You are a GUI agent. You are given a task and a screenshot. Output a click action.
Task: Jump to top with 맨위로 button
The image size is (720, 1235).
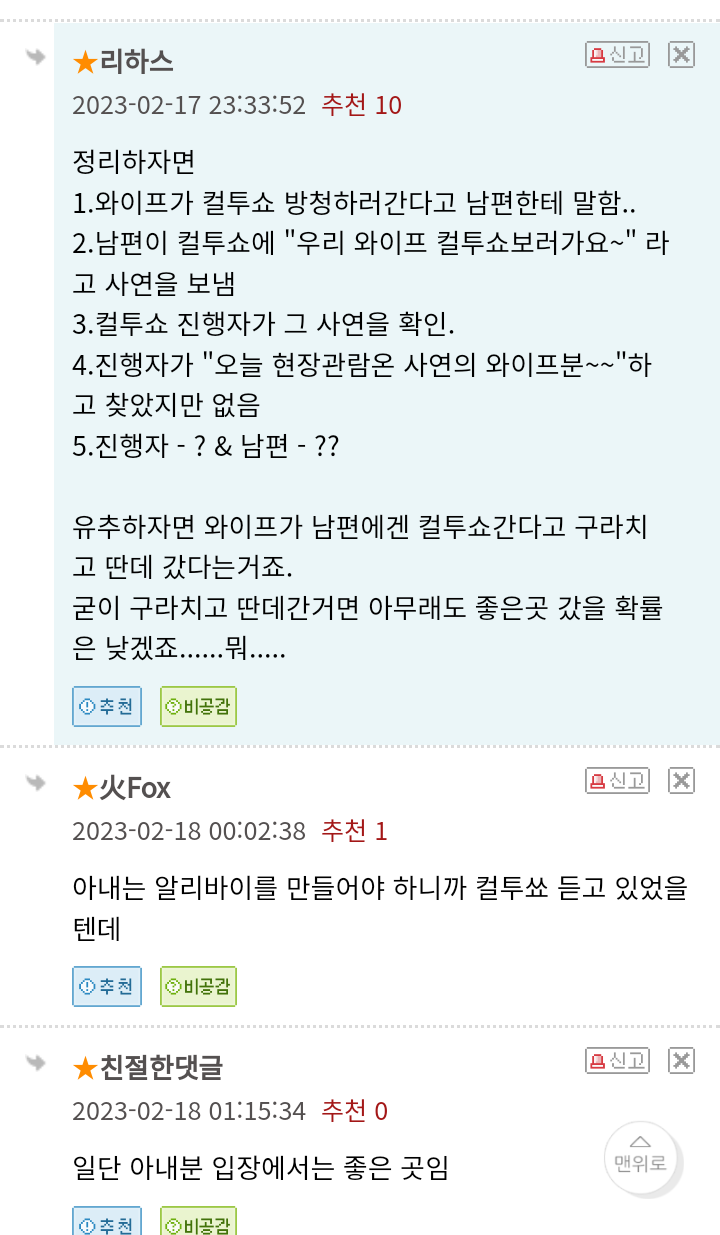[x=641, y=1160]
